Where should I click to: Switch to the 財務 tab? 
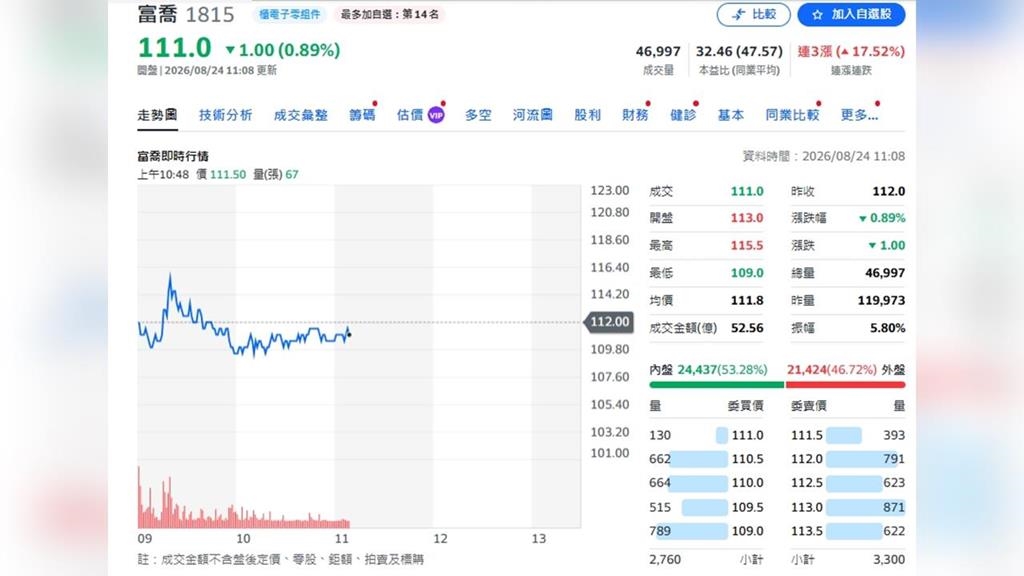[x=635, y=115]
